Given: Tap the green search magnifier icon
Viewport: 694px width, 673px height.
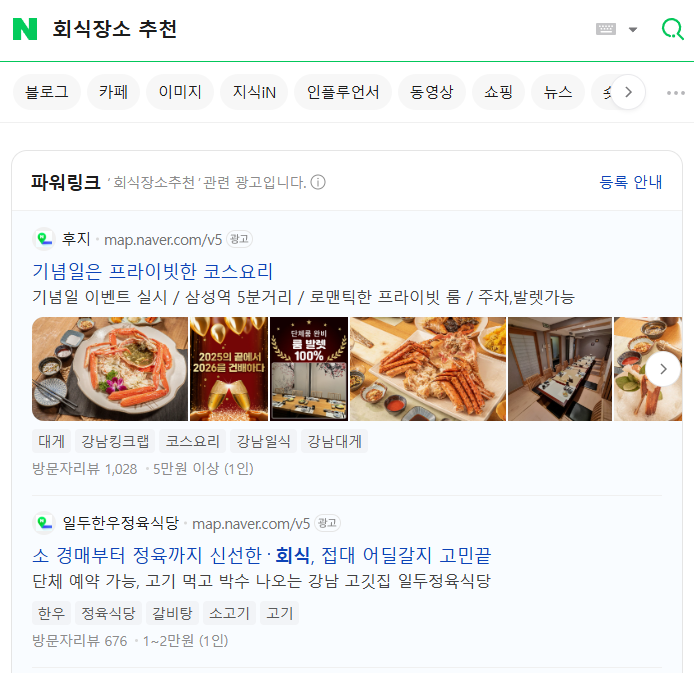Looking at the screenshot, I should pos(672,29).
